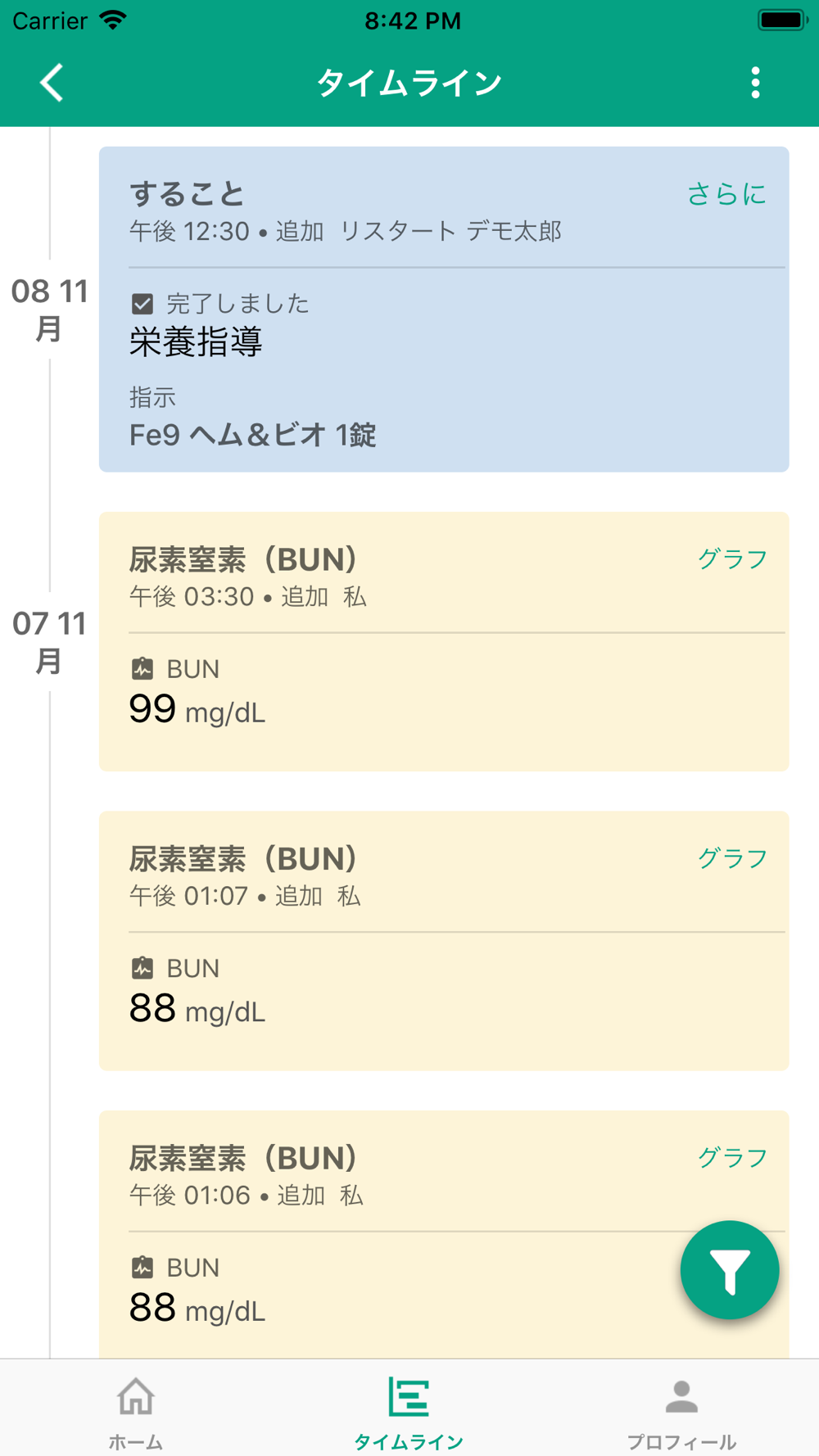Tap さらに on the すること card

726,194
